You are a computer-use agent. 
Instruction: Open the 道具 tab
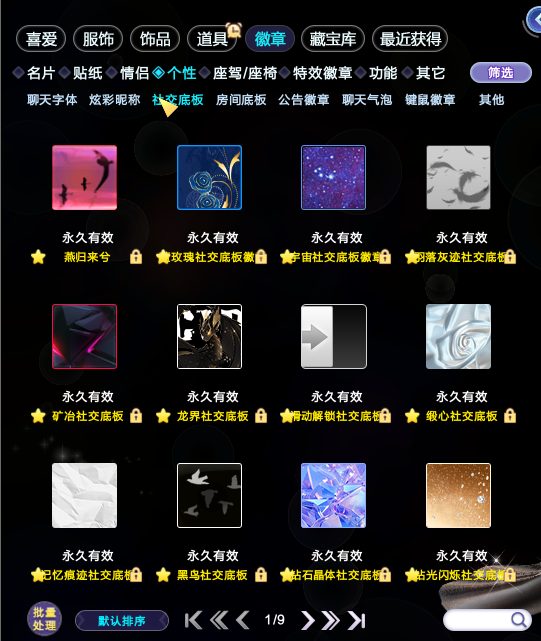[x=212, y=39]
